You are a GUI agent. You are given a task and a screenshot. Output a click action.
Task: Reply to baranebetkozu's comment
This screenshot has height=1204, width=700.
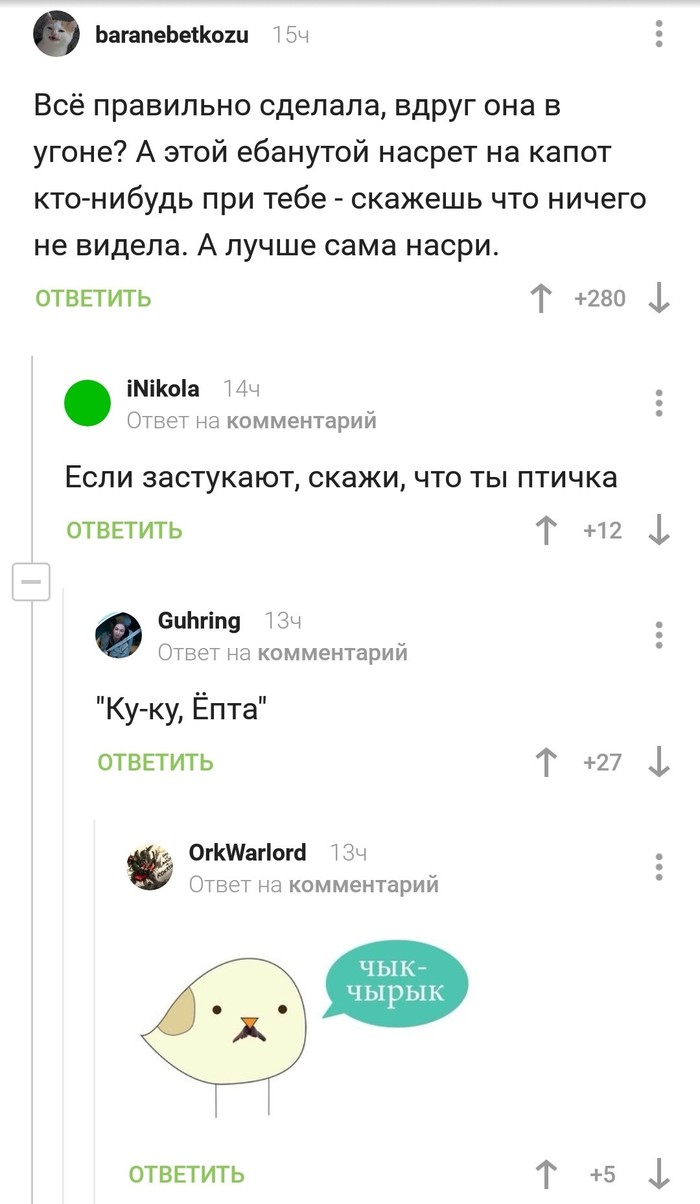(x=93, y=298)
